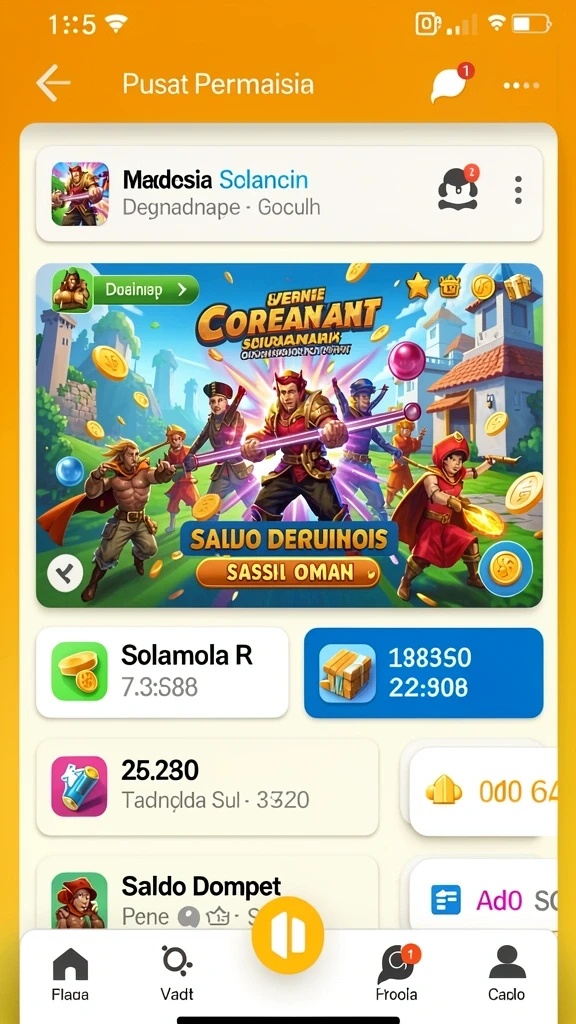Tap the Sassil Oman banner button
Image resolution: width=576 pixels, height=1024 pixels.
coord(288,573)
